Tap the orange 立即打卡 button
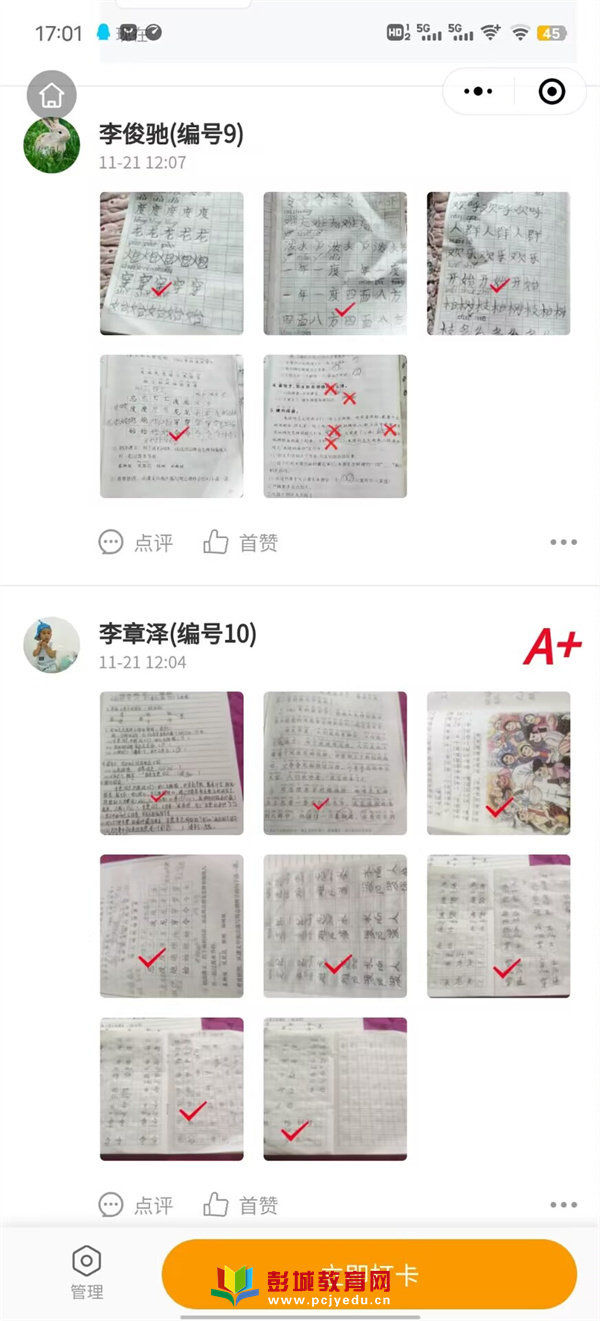The height and width of the screenshot is (1321, 600). pyautogui.click(x=369, y=1275)
